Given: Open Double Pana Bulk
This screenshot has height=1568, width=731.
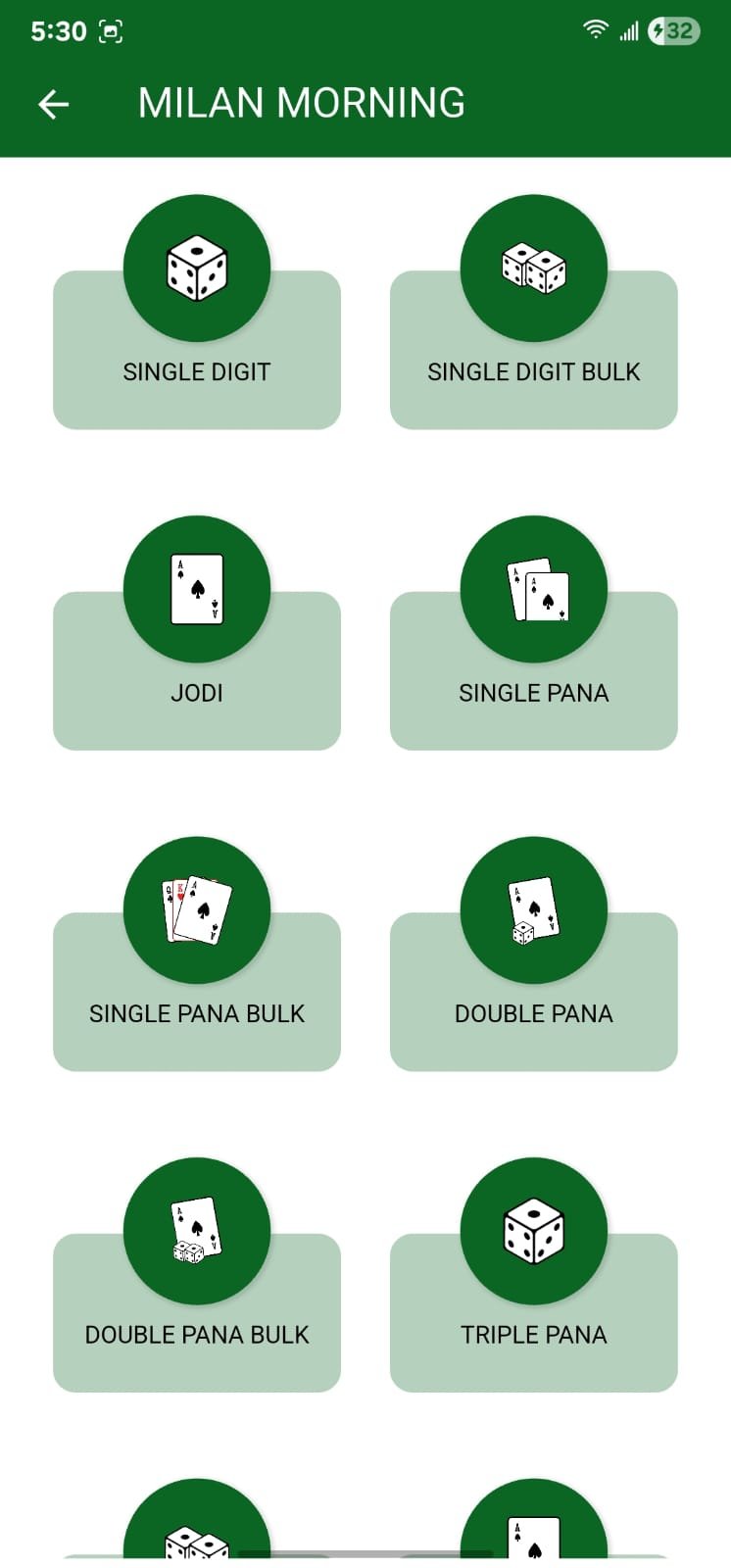Looking at the screenshot, I should pos(197,1296).
